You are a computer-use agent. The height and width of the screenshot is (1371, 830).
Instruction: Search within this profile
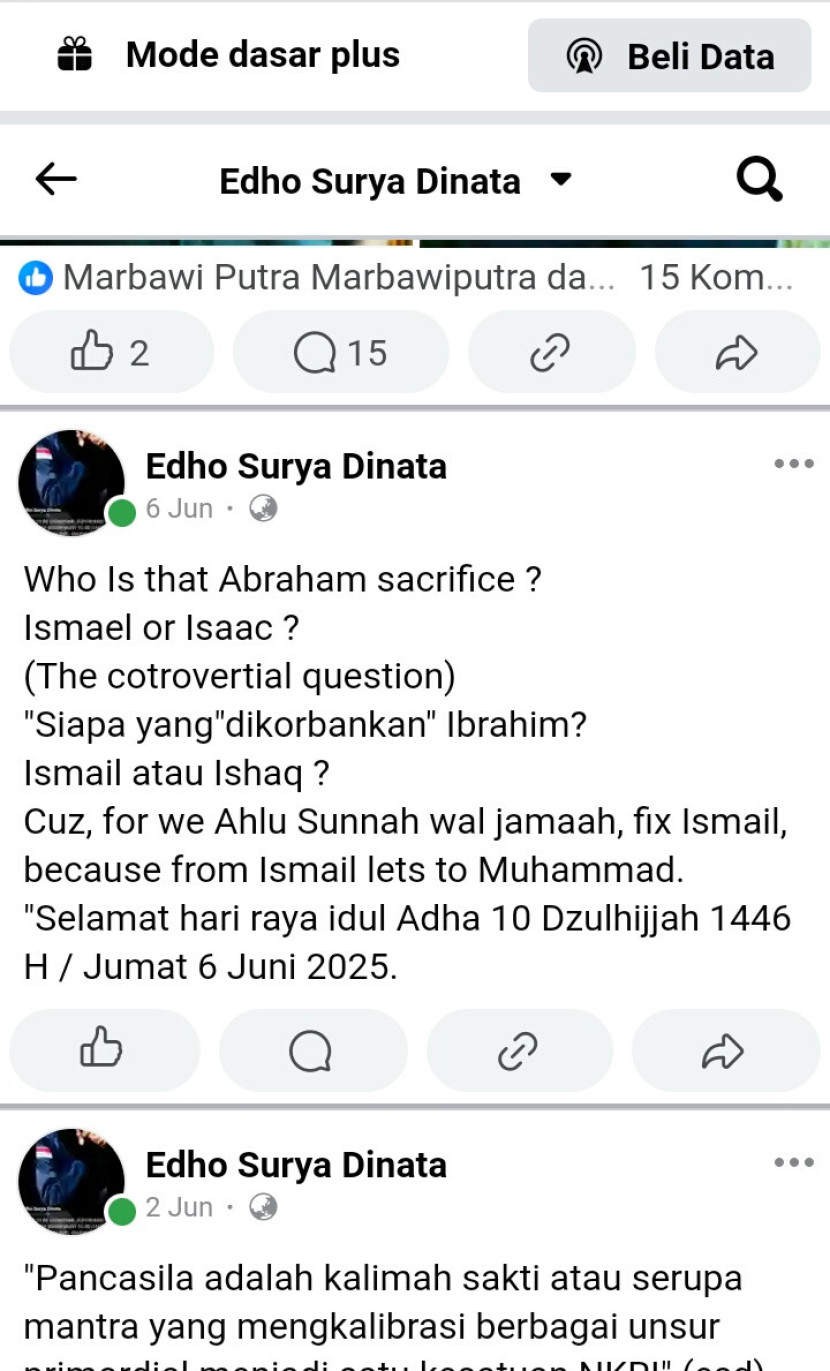tap(758, 181)
